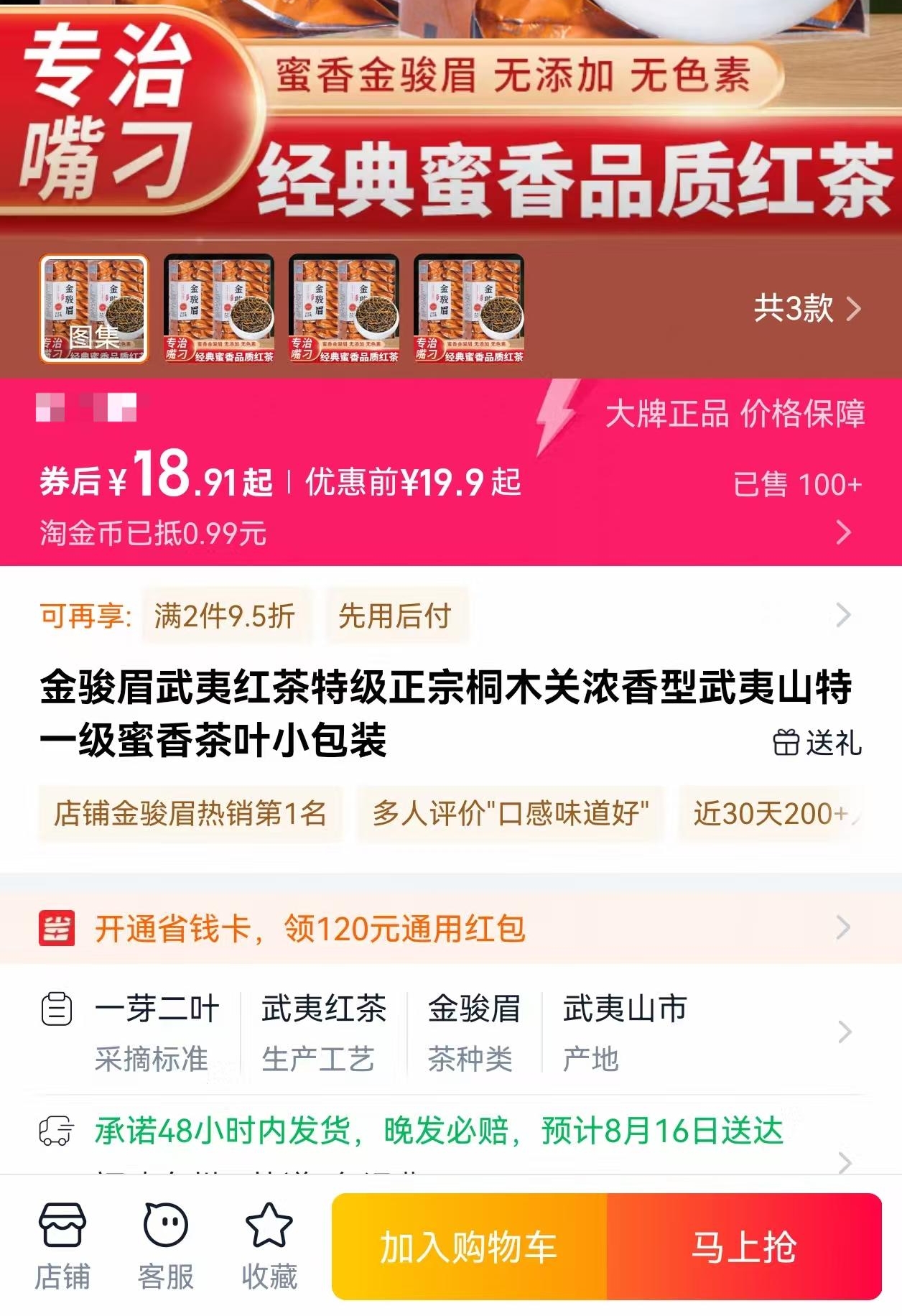Open 多人评价"口感味道好" review tag
Screen dimensions: 902x1316
click(510, 814)
